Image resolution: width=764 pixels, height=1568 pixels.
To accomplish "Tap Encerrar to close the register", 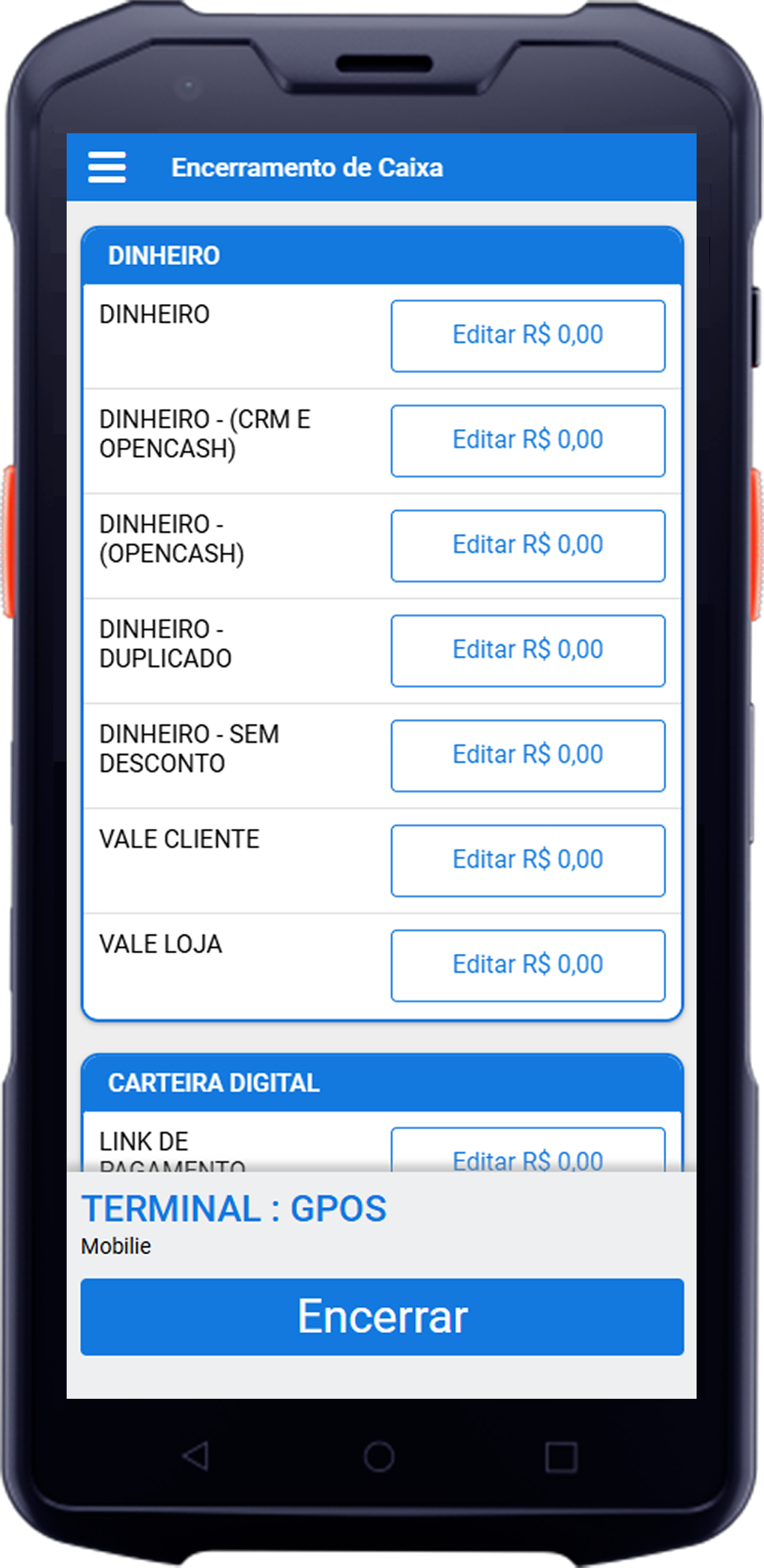I will coord(382,1316).
